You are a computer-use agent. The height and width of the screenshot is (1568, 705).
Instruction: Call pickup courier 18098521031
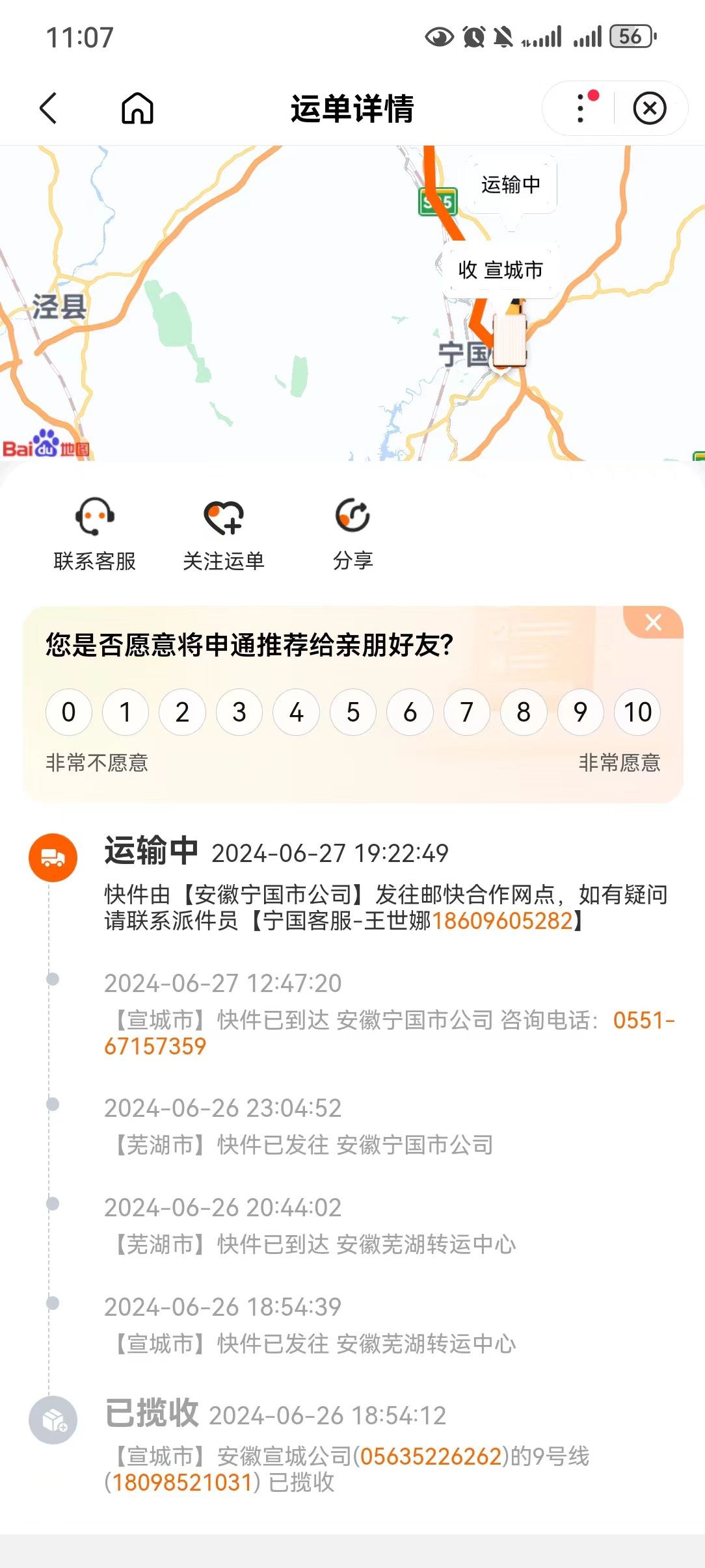pos(182,1482)
